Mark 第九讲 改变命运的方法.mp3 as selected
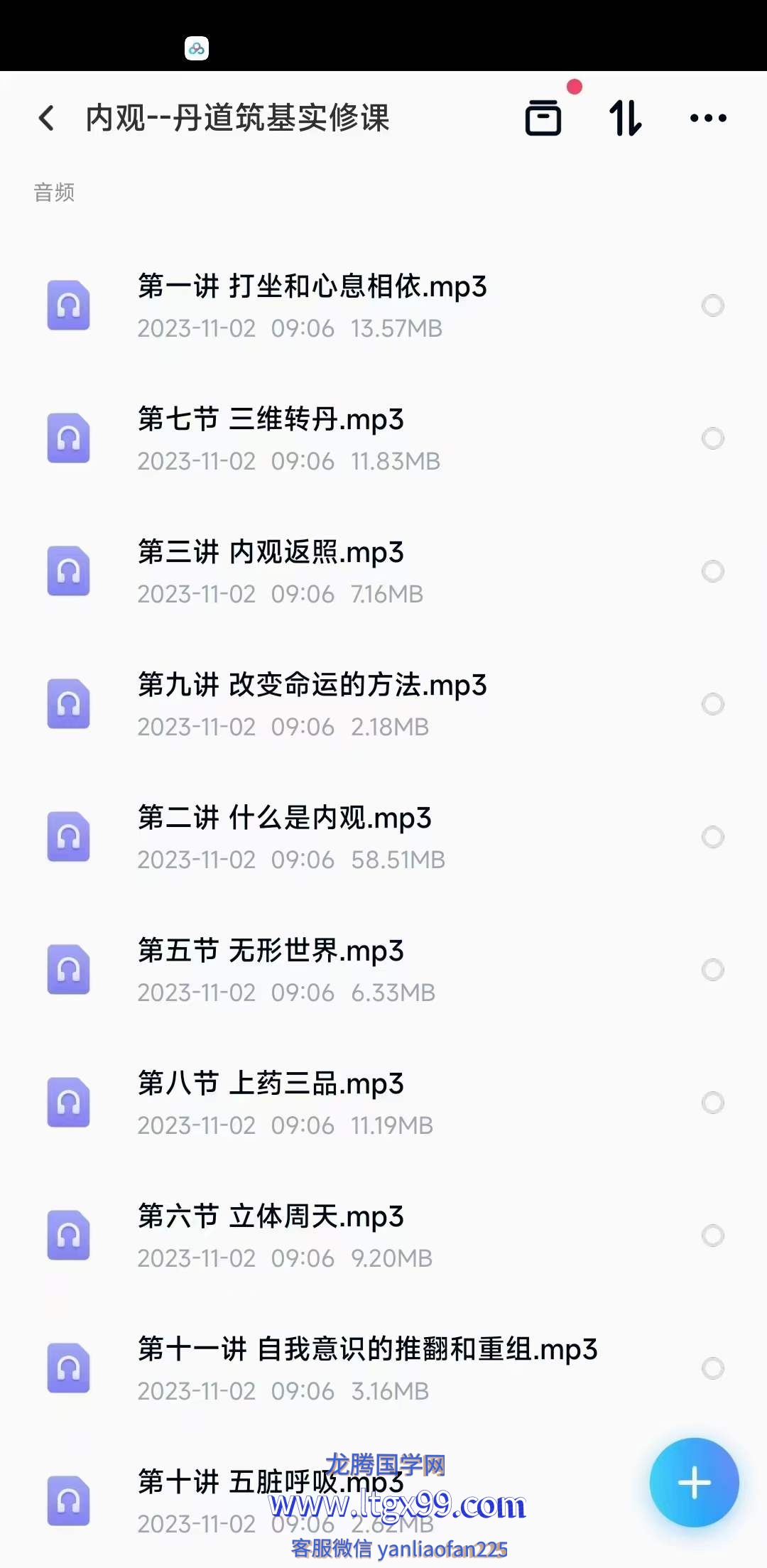Viewport: 767px width, 1568px height. point(712,704)
